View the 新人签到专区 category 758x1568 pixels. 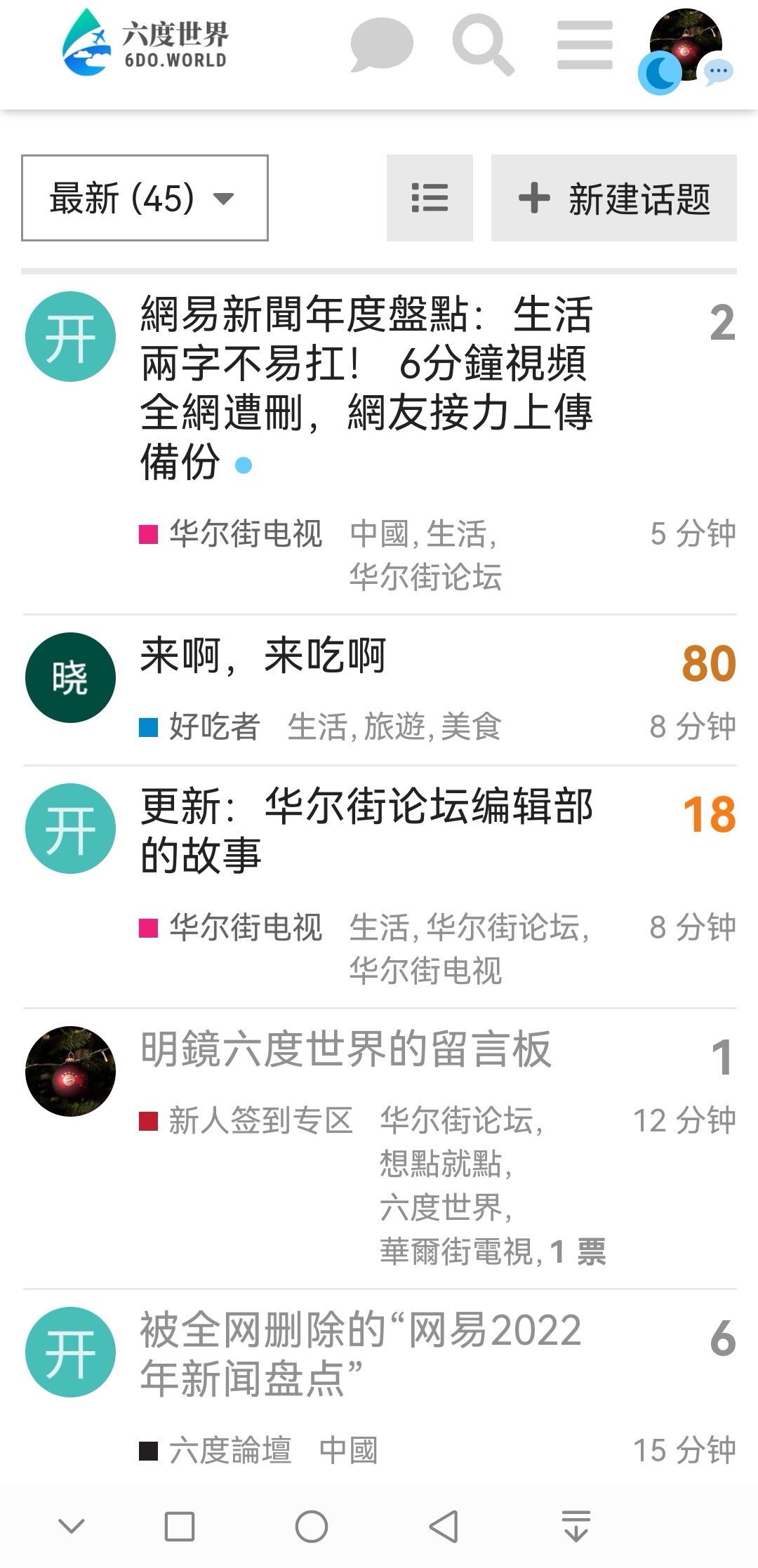pyautogui.click(x=260, y=1120)
